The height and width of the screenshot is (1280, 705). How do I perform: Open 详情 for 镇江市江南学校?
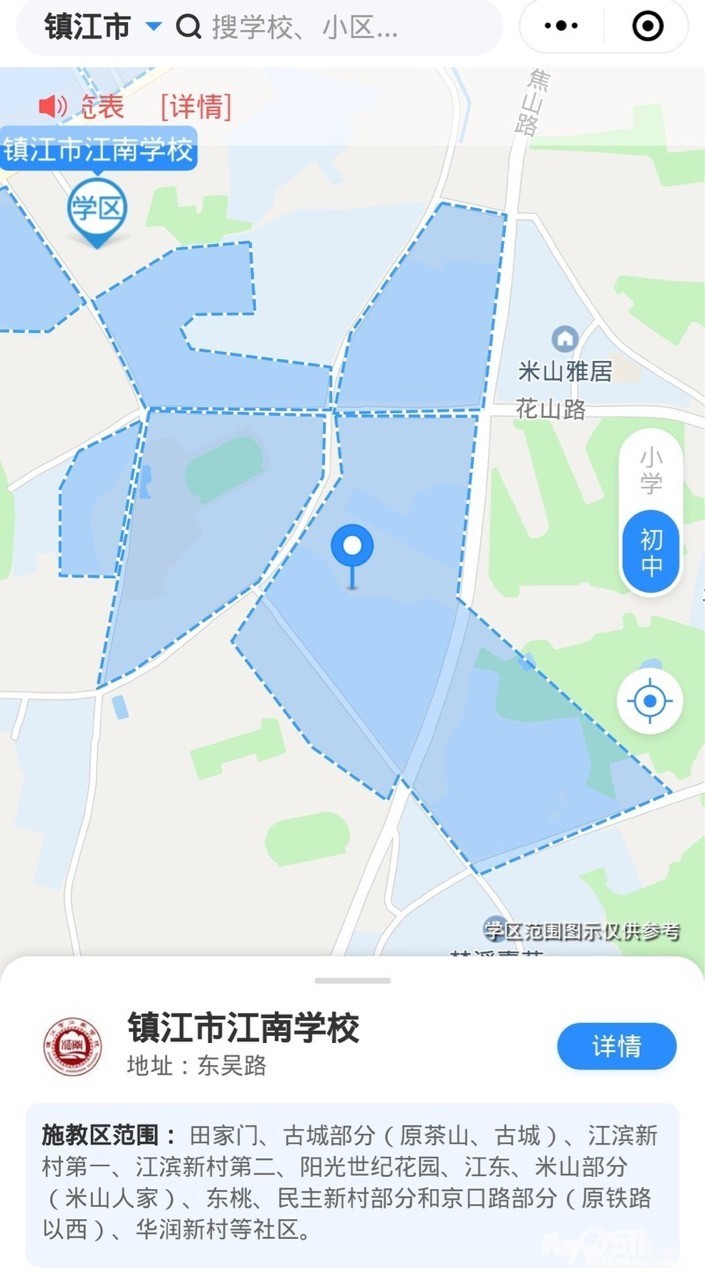point(616,1046)
